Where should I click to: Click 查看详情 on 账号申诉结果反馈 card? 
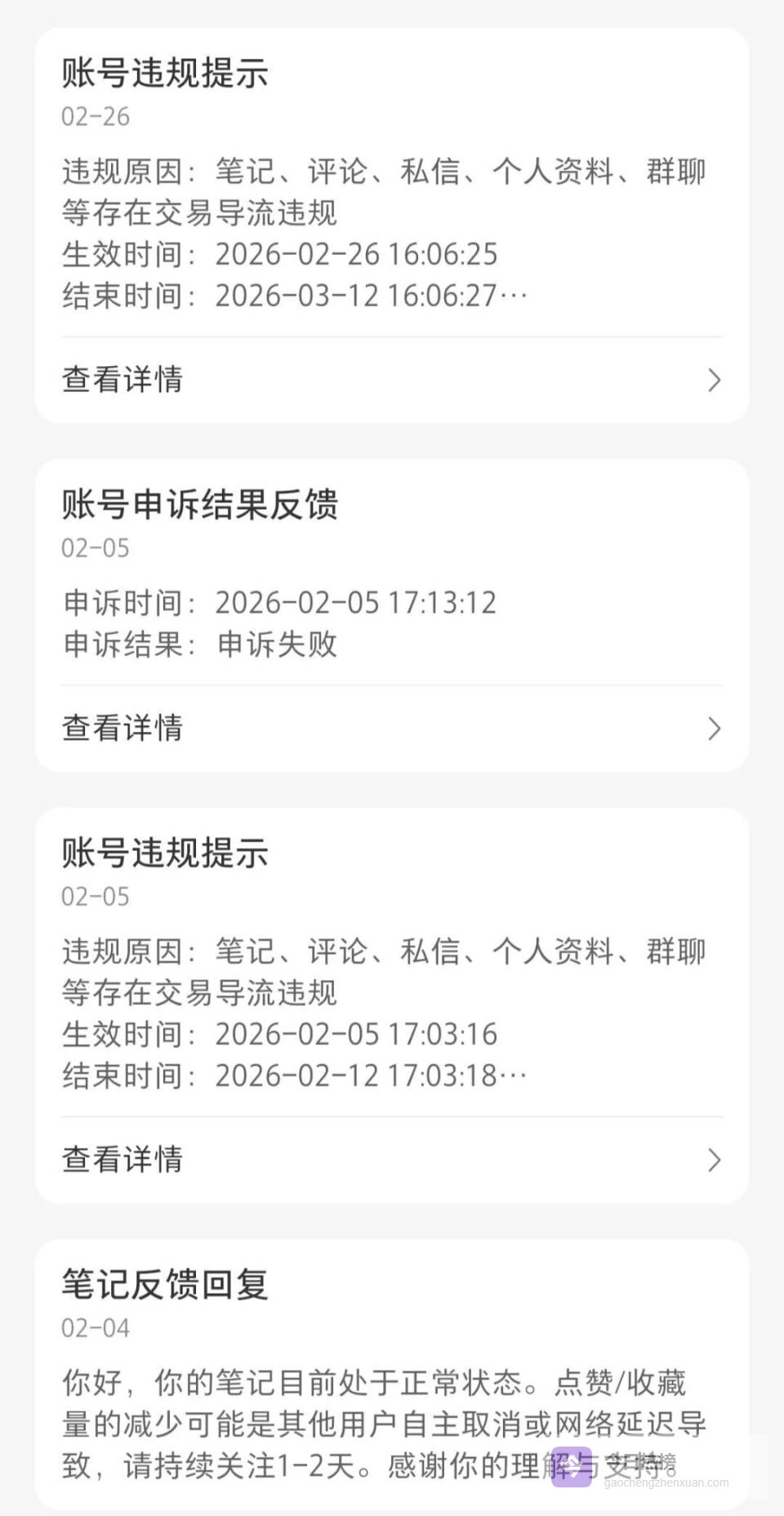coord(122,727)
